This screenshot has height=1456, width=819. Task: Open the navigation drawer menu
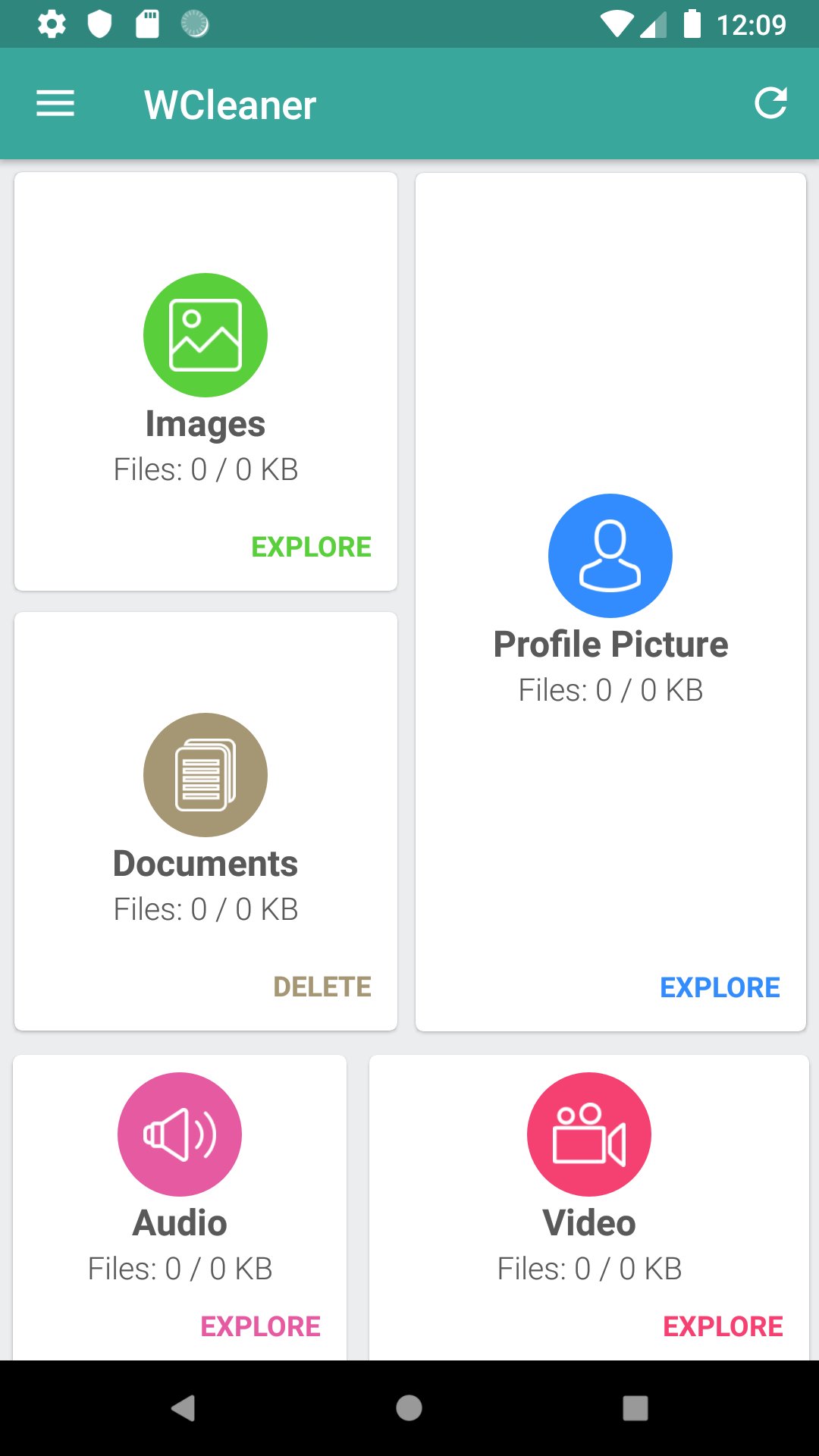point(55,103)
